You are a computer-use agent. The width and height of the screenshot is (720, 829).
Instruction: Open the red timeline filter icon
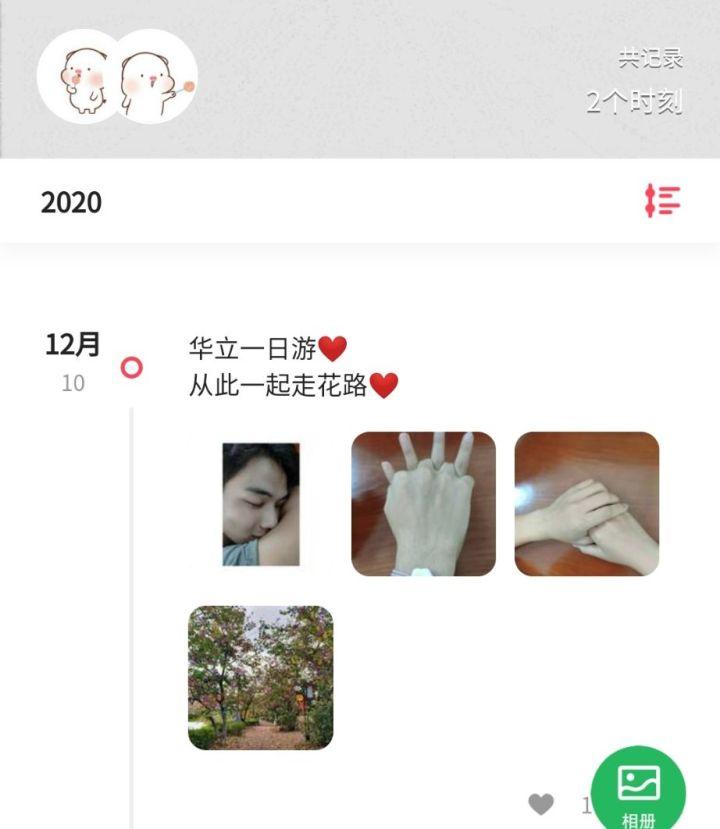tap(662, 201)
